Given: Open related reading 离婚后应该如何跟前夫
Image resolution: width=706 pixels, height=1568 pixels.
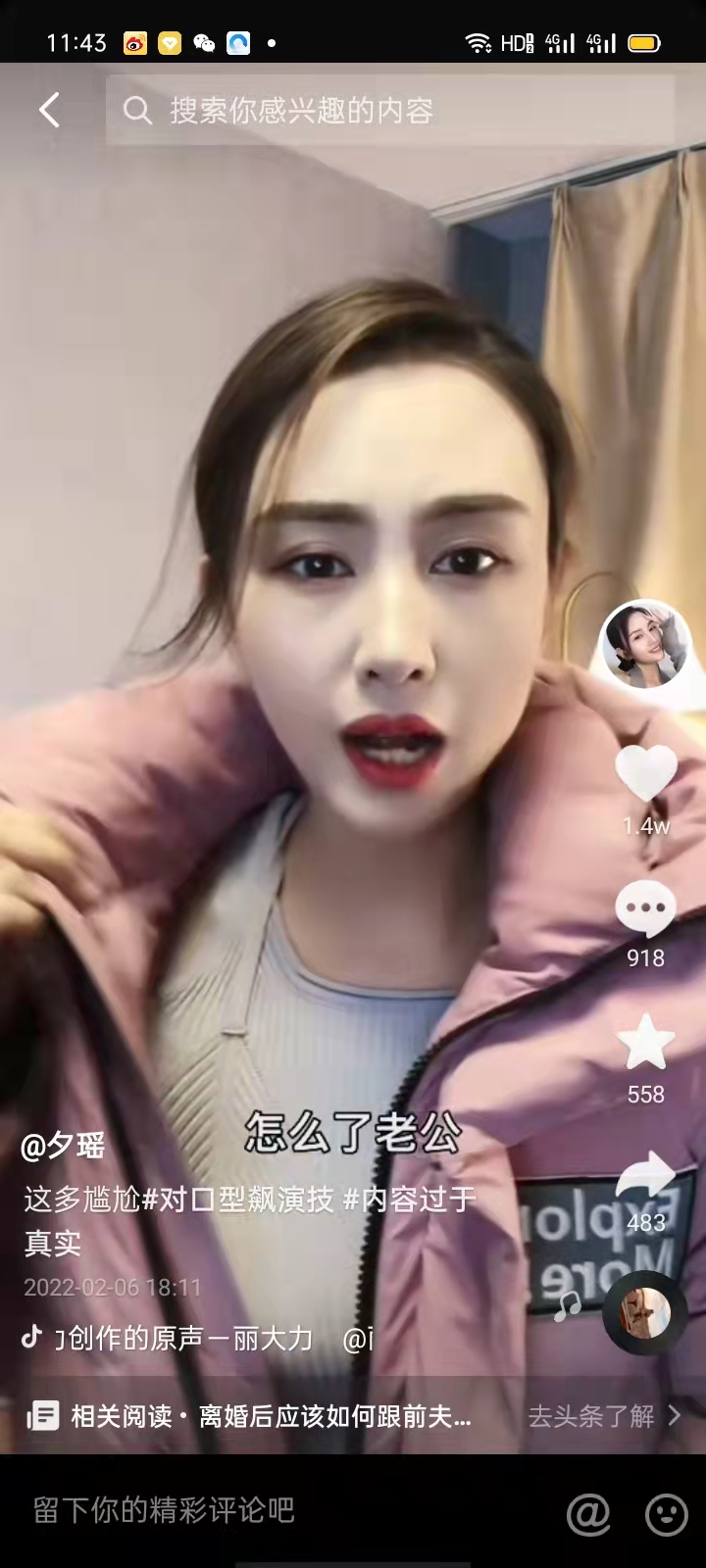Looking at the screenshot, I should 271,1416.
